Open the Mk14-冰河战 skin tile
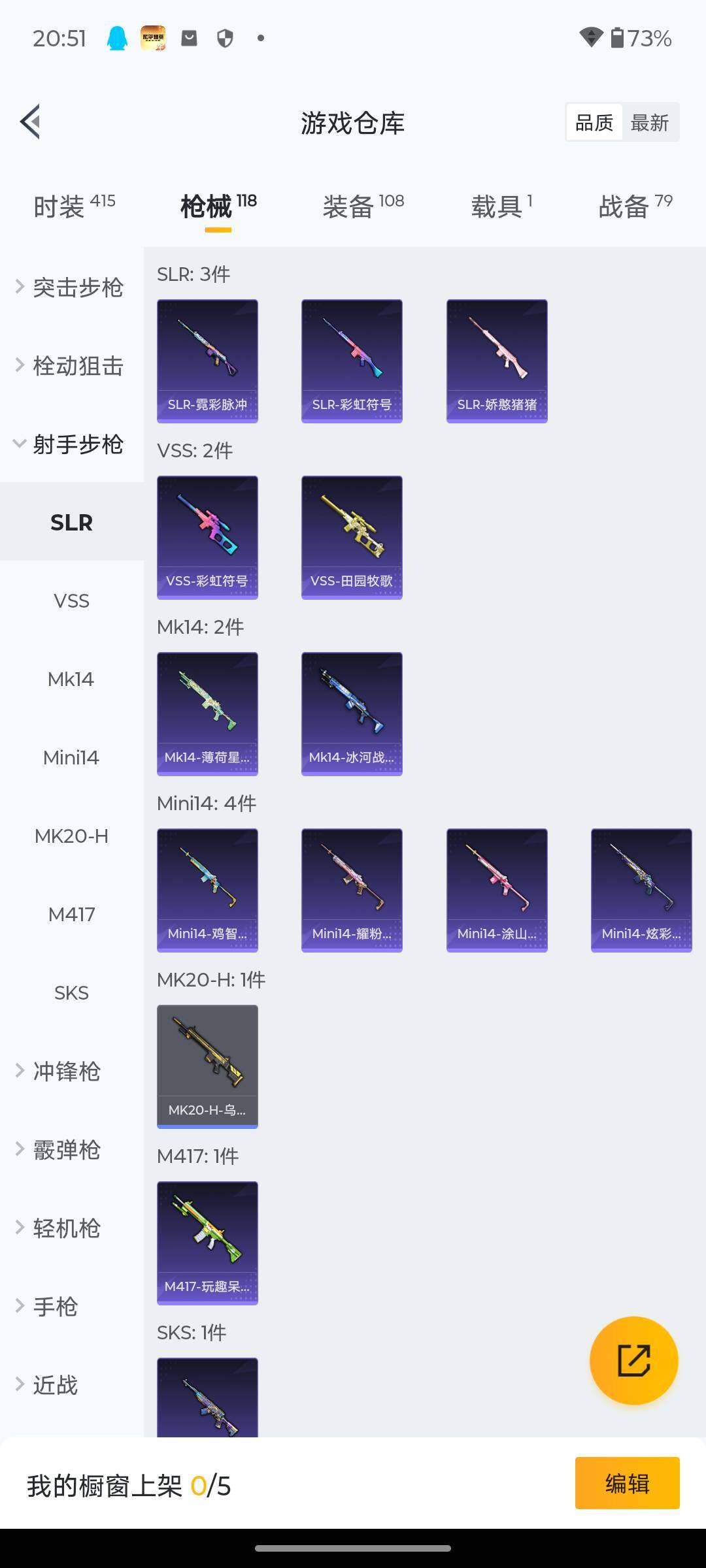Screen dimensions: 706x1568 tap(352, 713)
